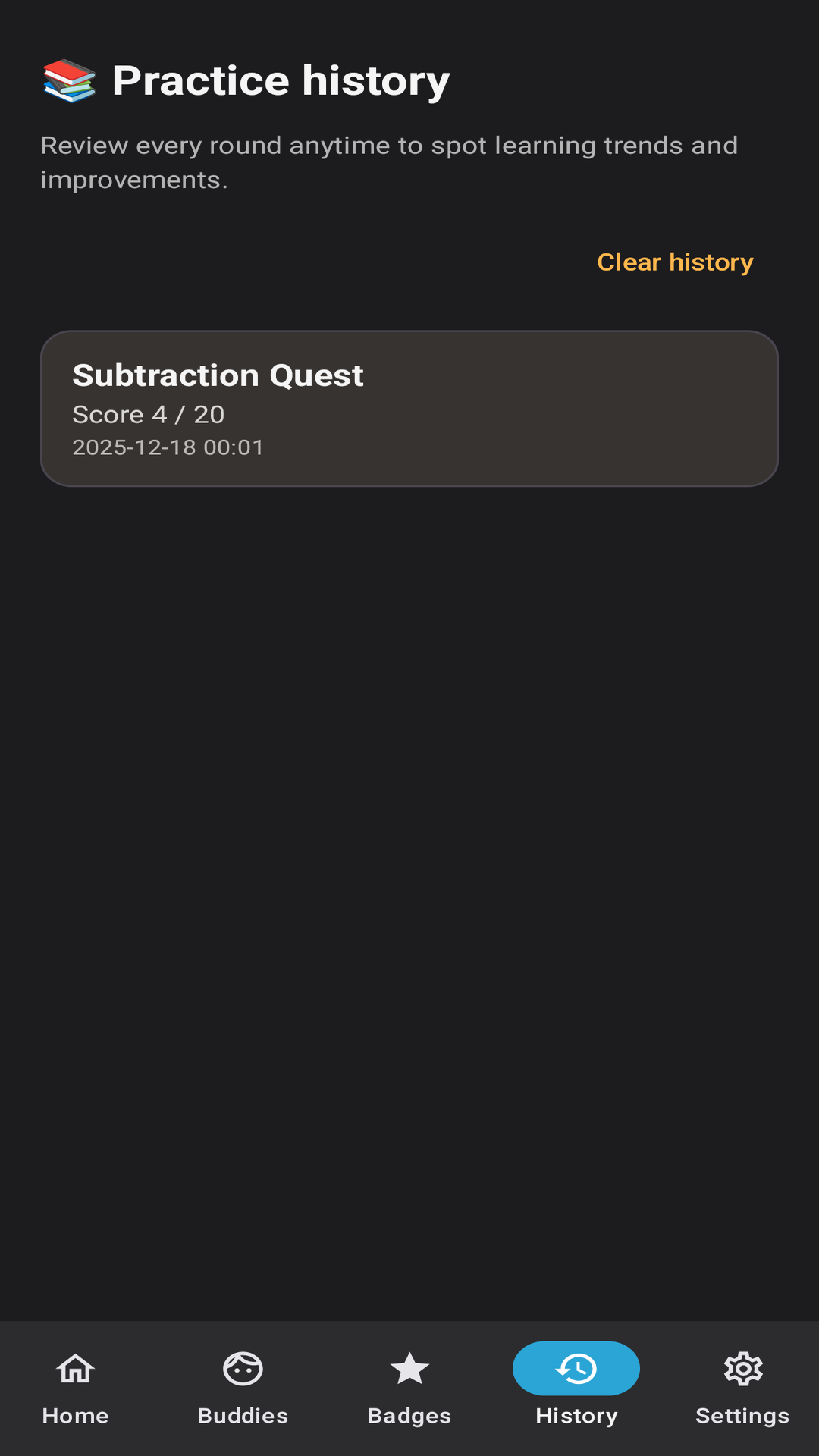Switch to the Buddies tab
819x1456 pixels.
[243, 1388]
